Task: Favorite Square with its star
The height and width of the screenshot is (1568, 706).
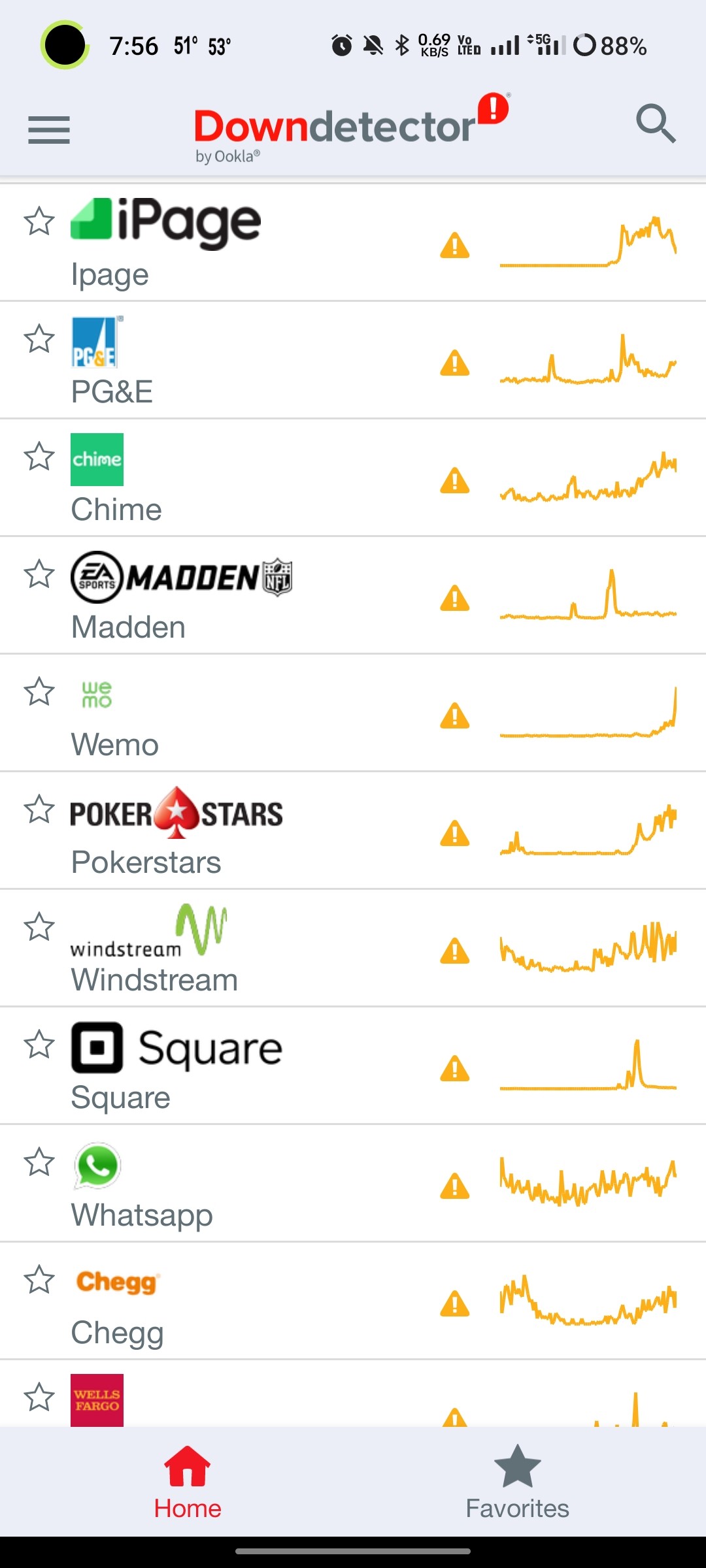Action: (39, 1044)
